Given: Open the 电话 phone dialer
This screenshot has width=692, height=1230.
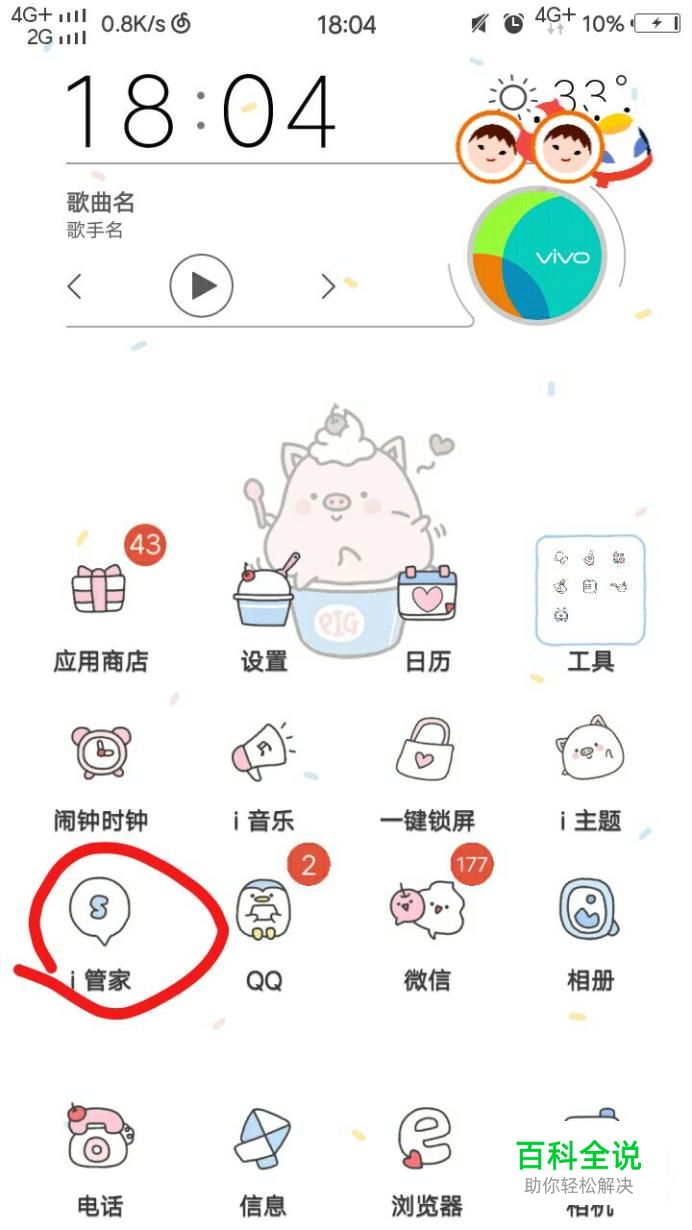Looking at the screenshot, I should click(x=99, y=1145).
